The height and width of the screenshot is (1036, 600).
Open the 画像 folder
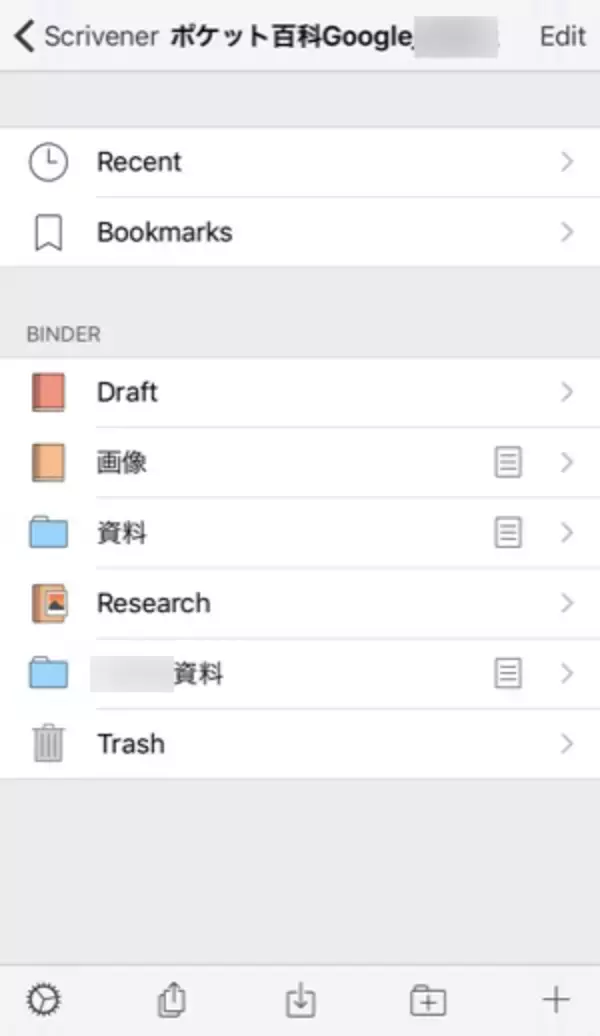300,462
